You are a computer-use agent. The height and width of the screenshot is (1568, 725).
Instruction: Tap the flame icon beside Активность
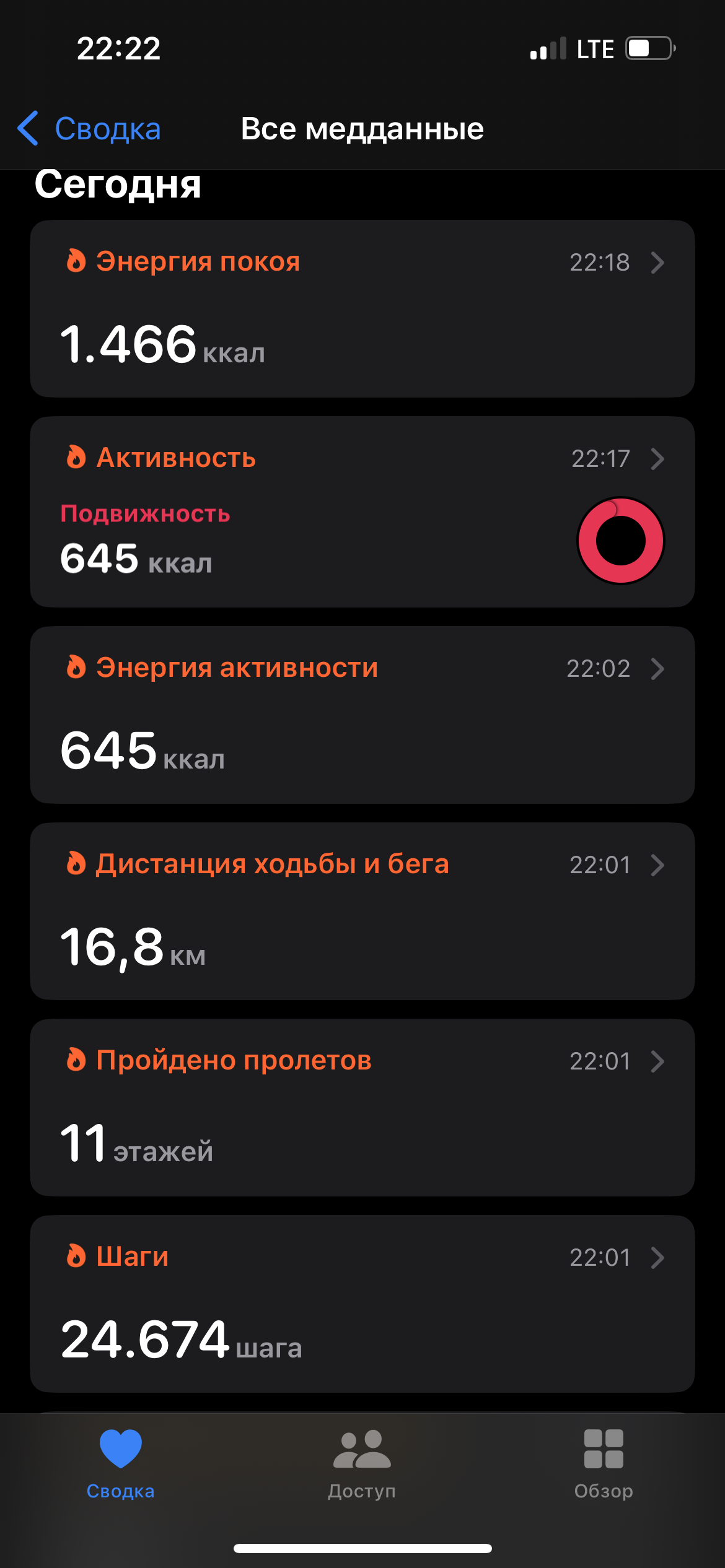click(76, 458)
